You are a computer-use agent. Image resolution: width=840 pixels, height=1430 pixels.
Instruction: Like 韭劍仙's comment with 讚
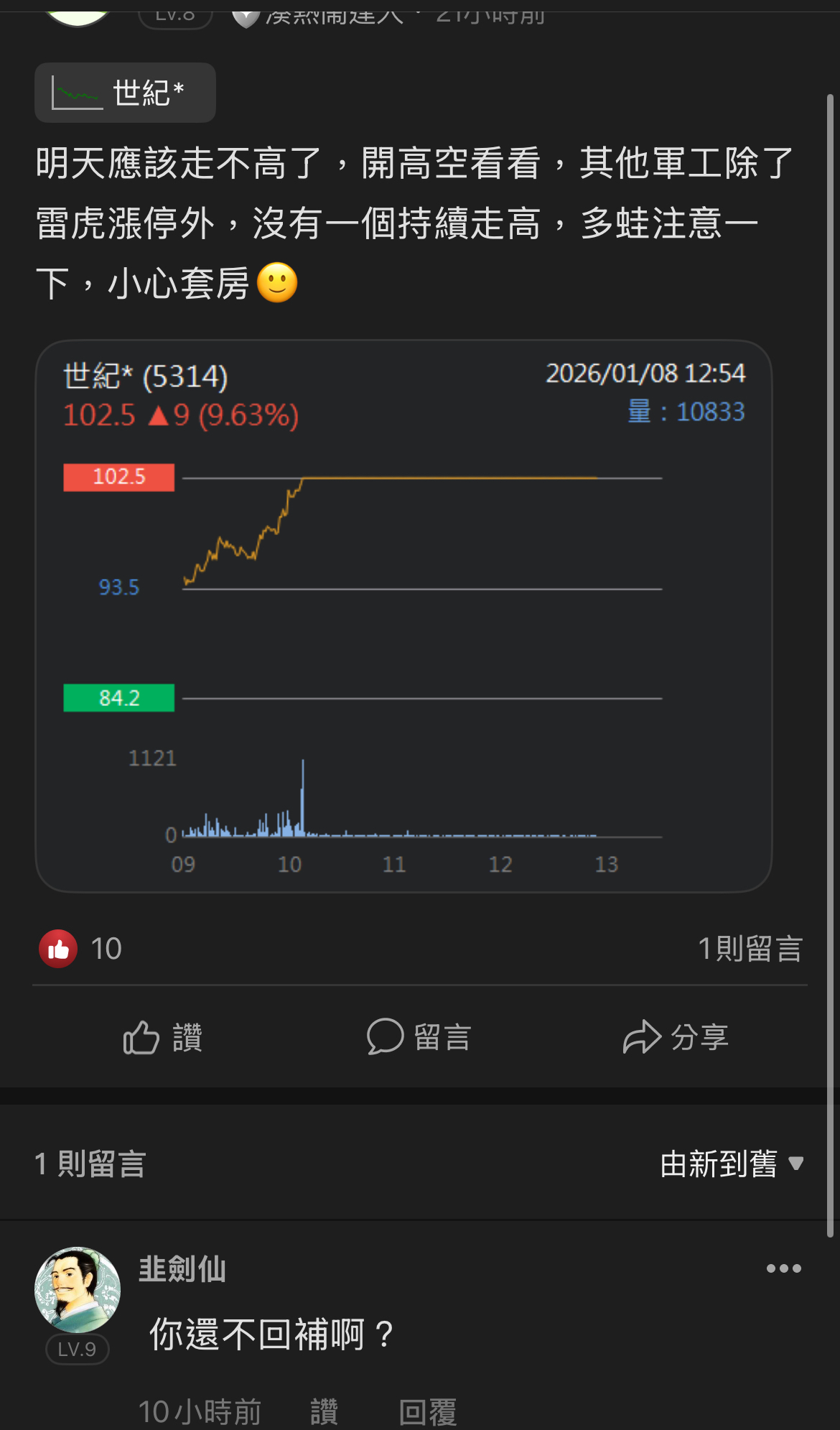(x=324, y=1411)
